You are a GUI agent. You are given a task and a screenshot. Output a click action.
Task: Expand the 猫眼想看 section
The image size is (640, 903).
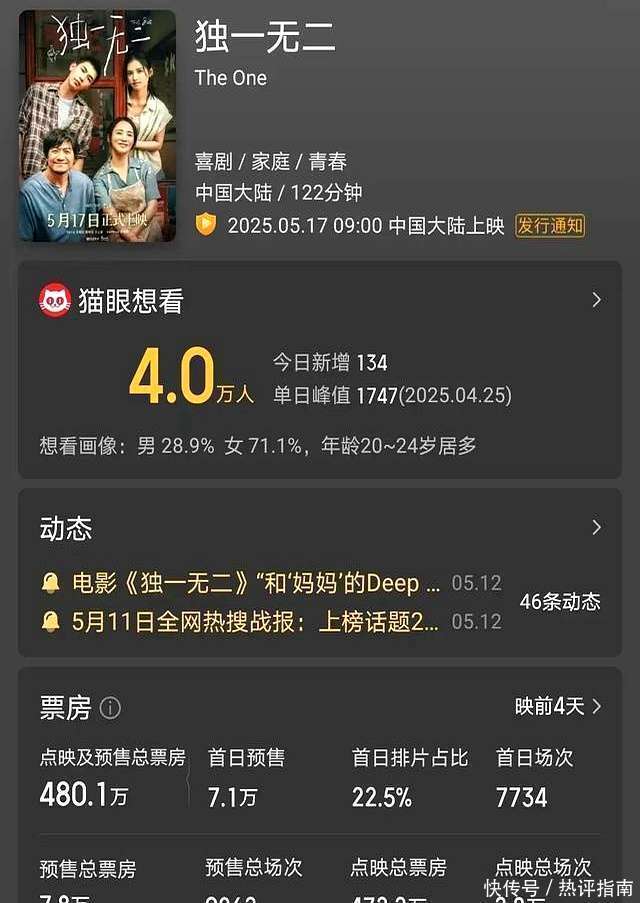point(597,300)
